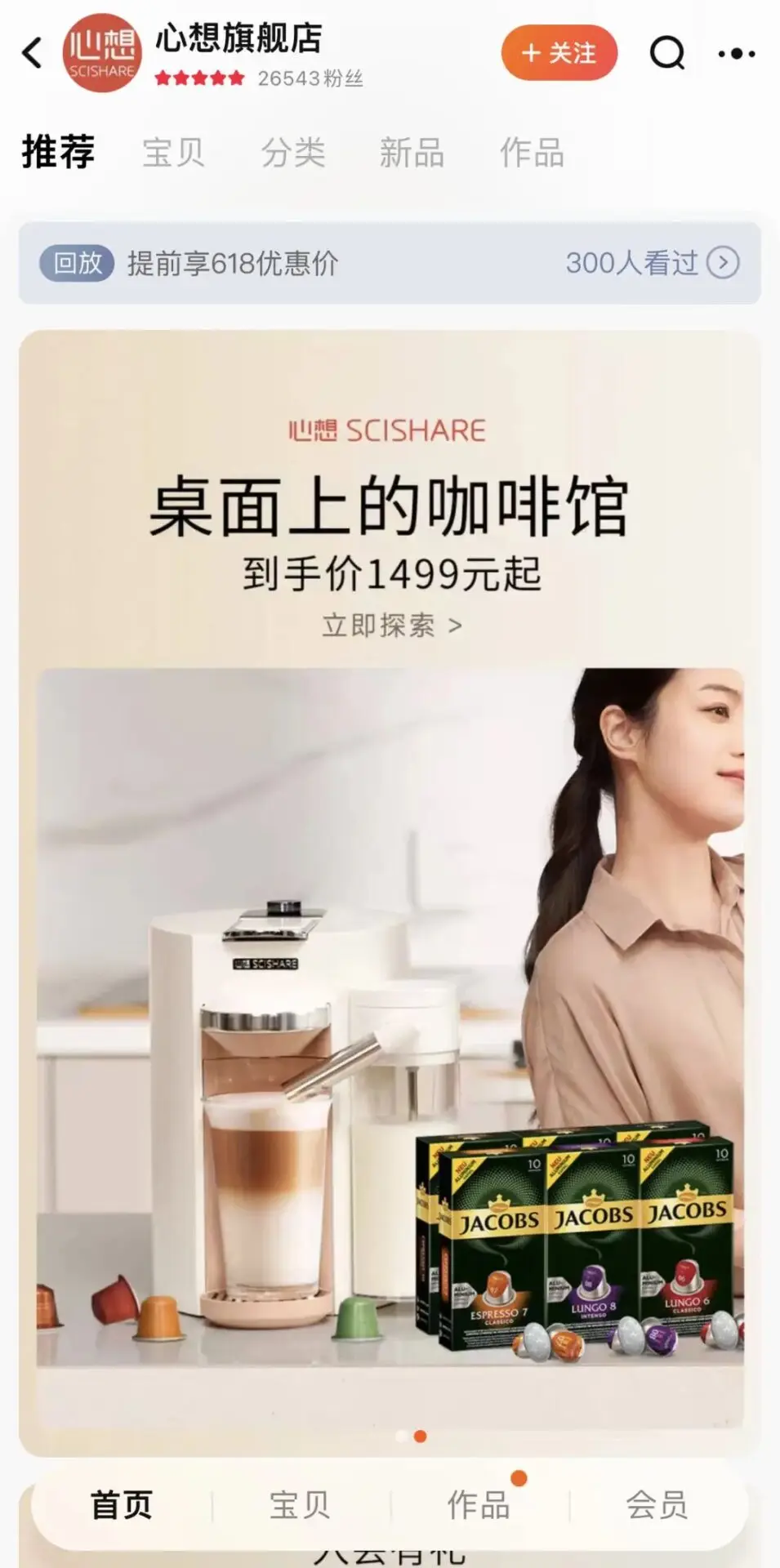The height and width of the screenshot is (1568, 780).
Task: Open the store search icon
Action: point(666,54)
